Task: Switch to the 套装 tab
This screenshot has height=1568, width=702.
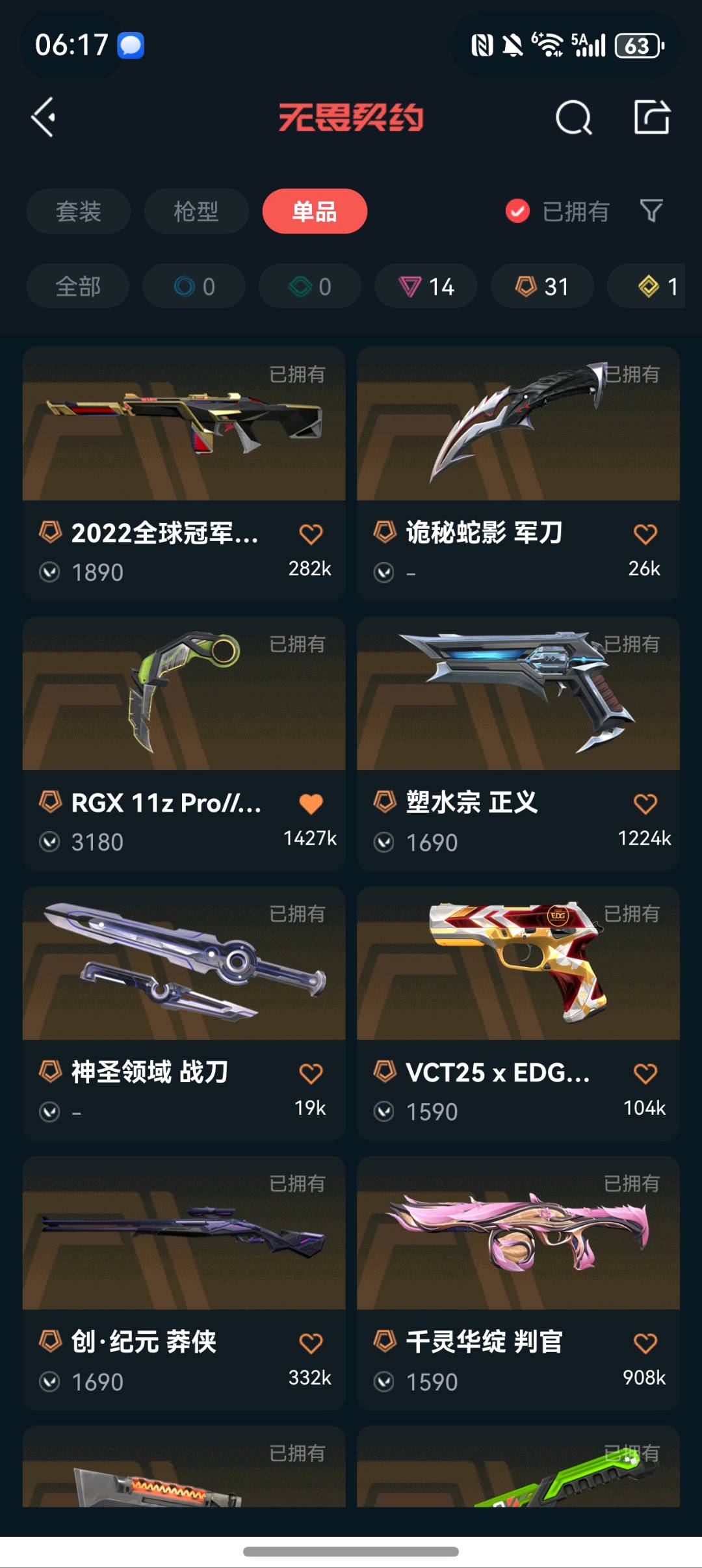Action: click(79, 211)
